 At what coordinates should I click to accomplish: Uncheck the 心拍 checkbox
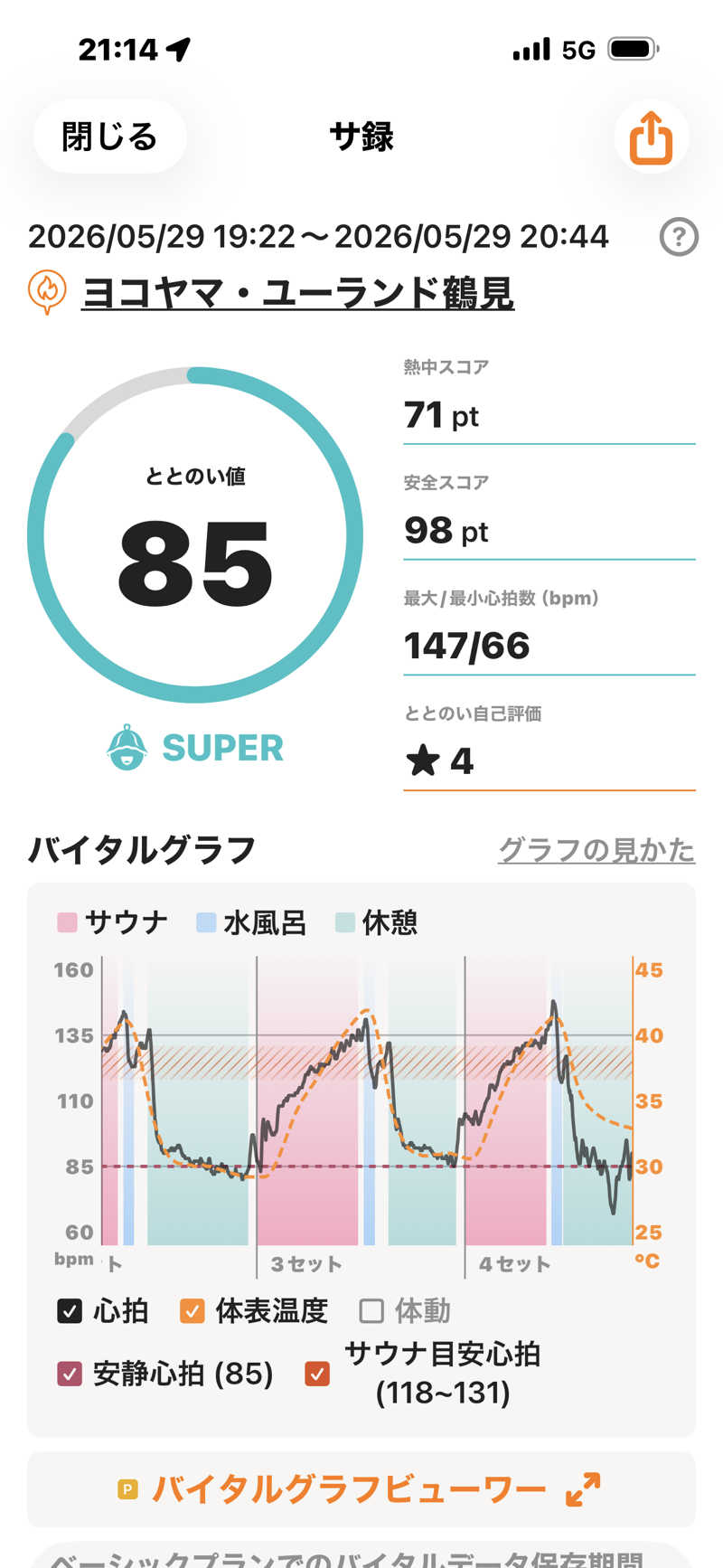(70, 1310)
